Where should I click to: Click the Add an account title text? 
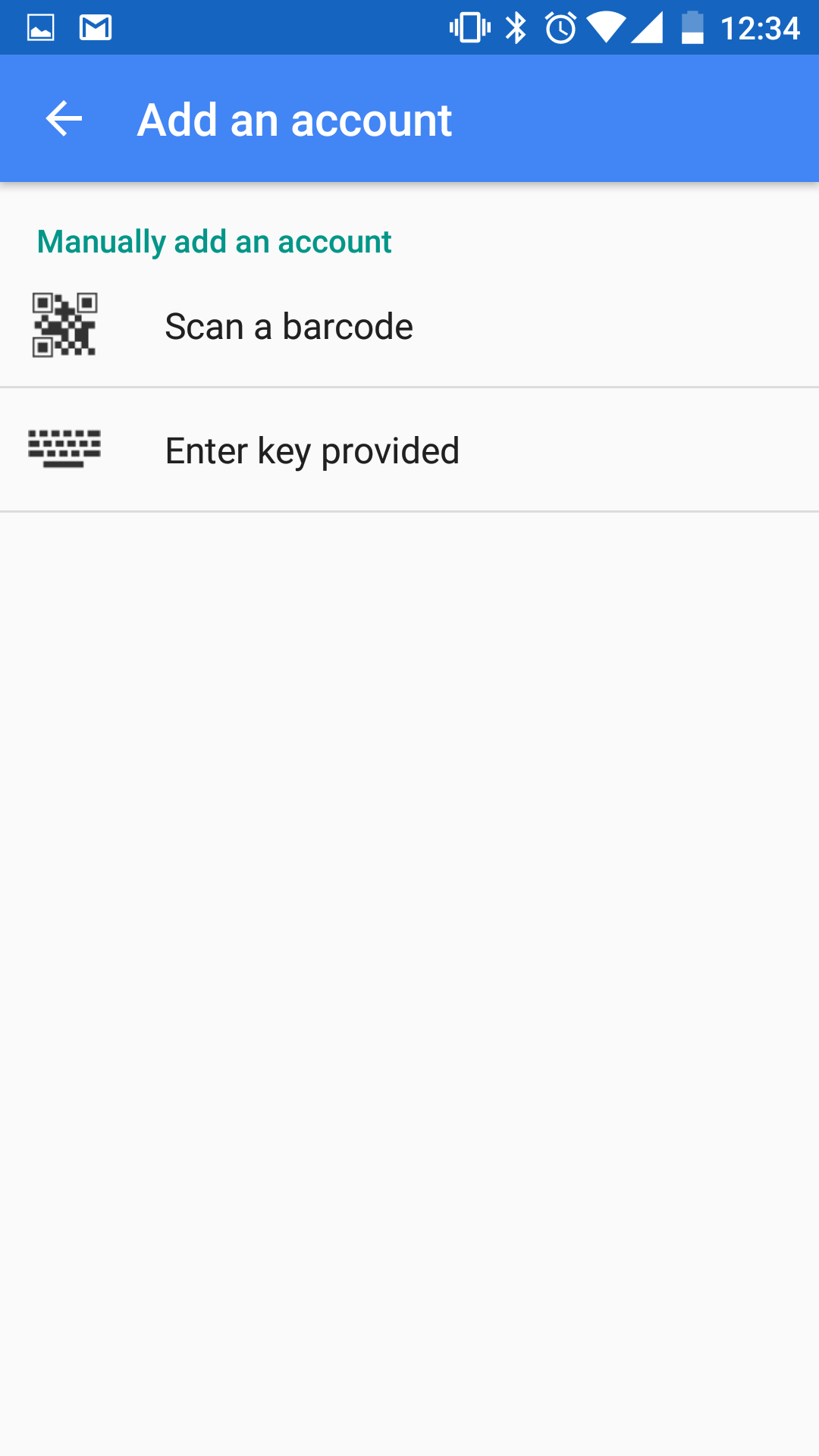coord(293,118)
